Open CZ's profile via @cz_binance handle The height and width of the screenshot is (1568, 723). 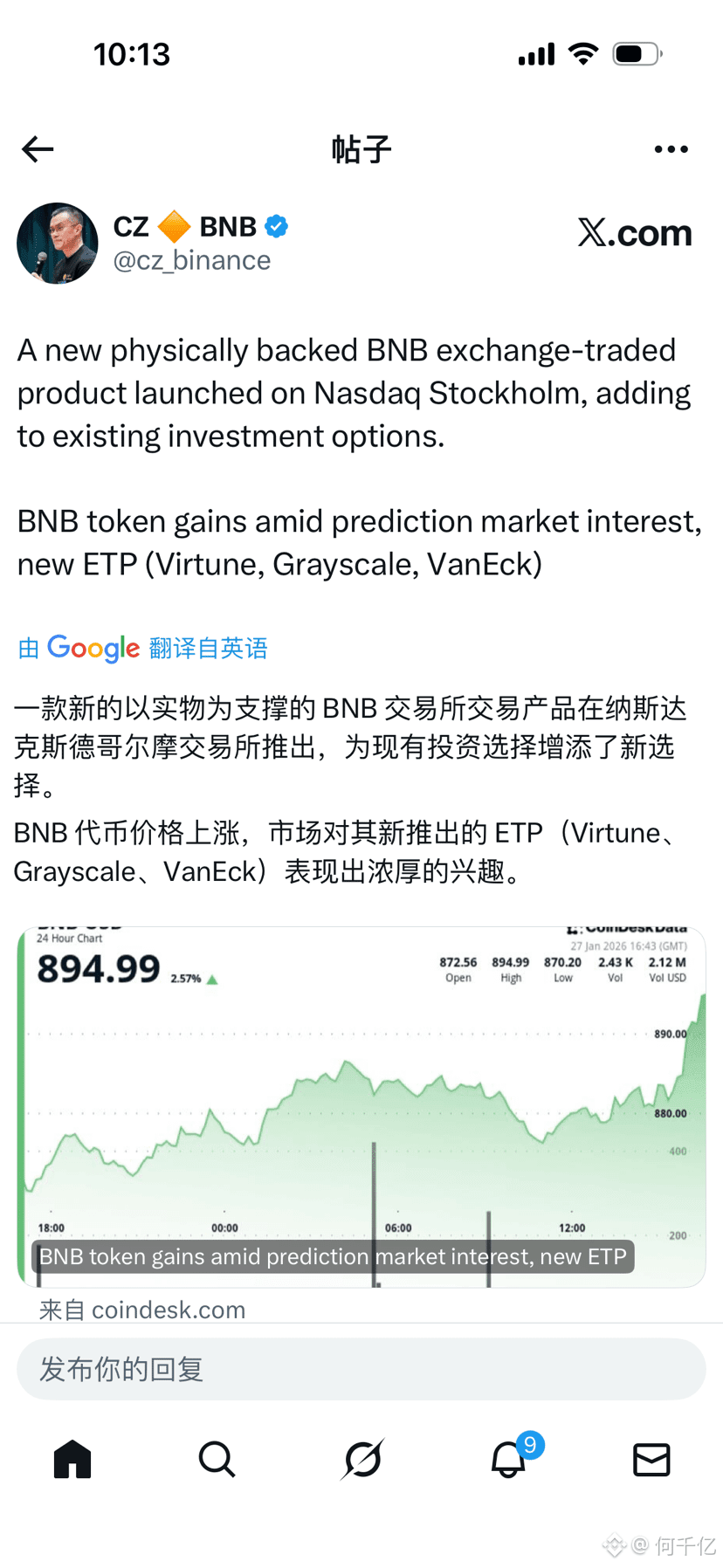tap(191, 259)
